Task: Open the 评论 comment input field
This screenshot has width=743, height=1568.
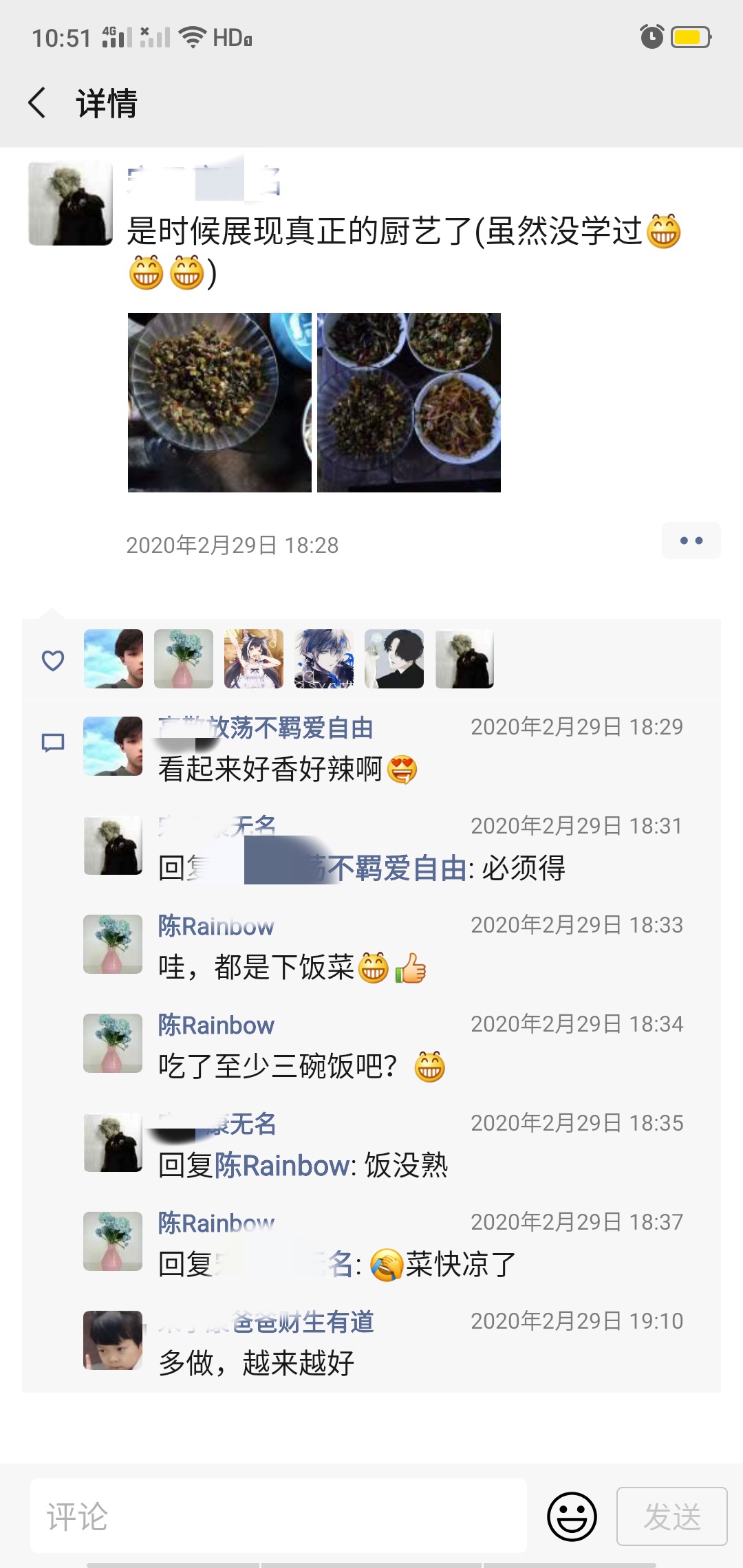Action: [279, 1516]
